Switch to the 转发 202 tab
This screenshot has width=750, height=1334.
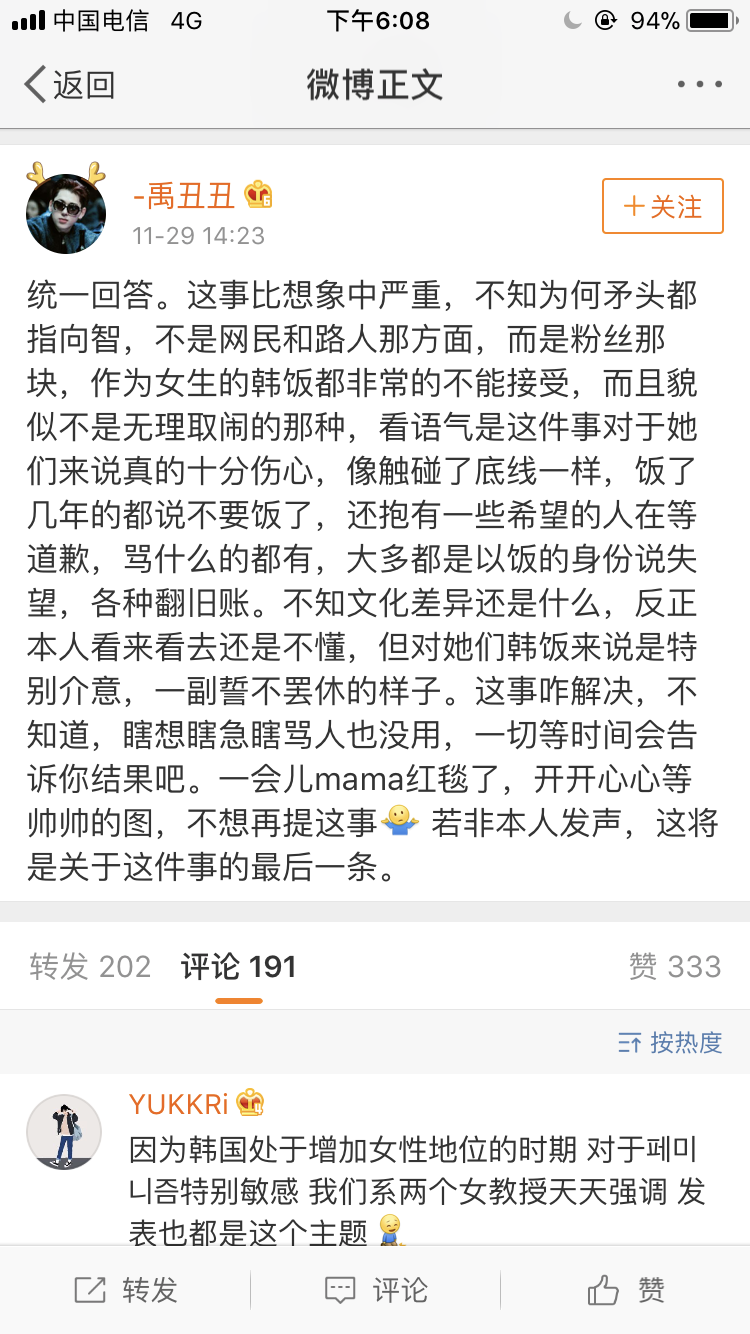click(90, 966)
